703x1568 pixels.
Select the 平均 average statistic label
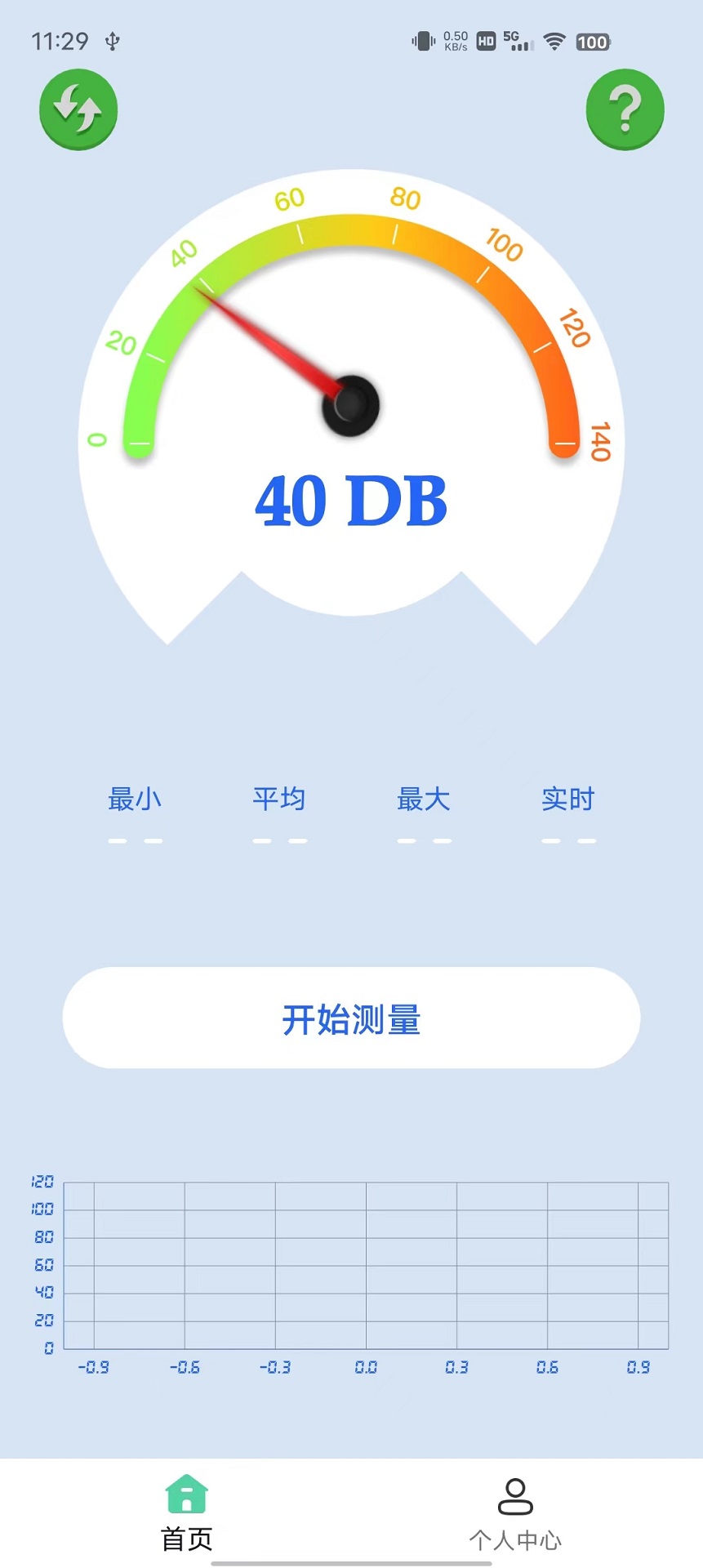pos(280,800)
